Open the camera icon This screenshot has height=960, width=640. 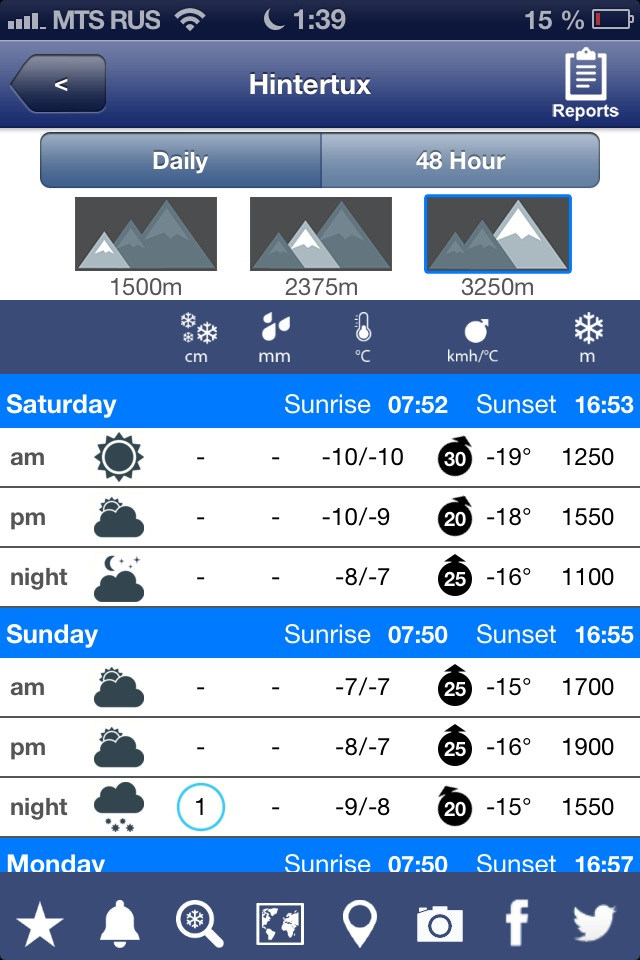tap(439, 923)
